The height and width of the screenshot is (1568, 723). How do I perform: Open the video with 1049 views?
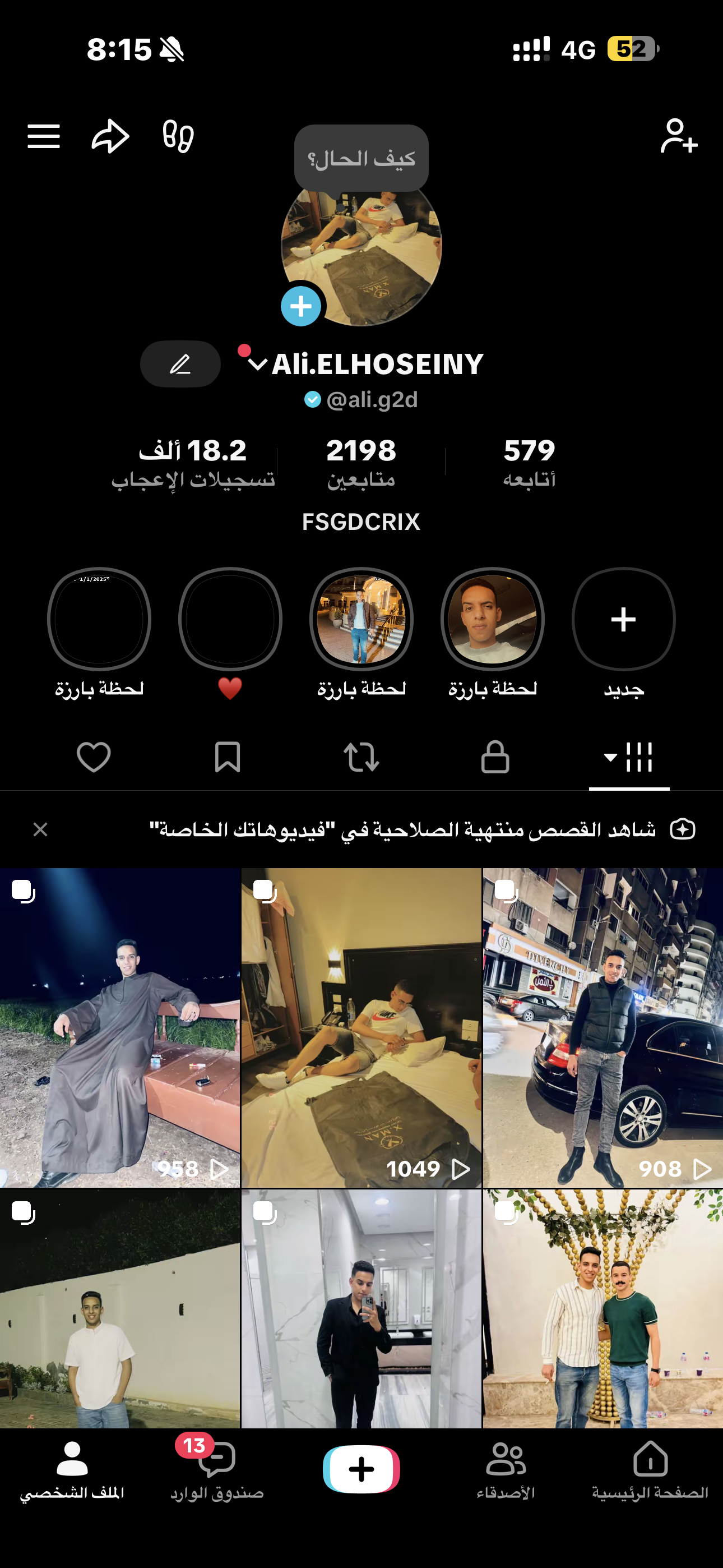pos(361,1027)
